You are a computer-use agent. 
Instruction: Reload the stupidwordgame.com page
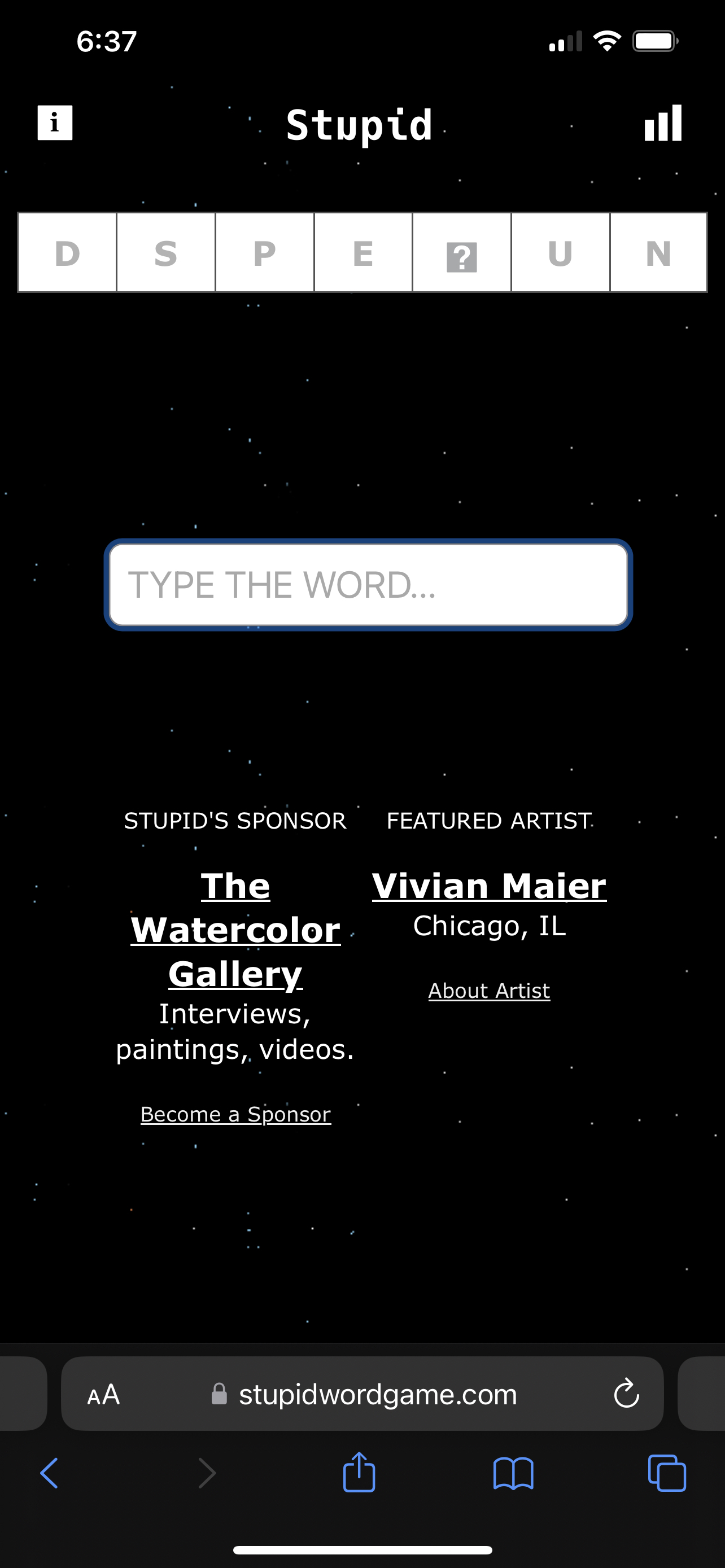626,1393
